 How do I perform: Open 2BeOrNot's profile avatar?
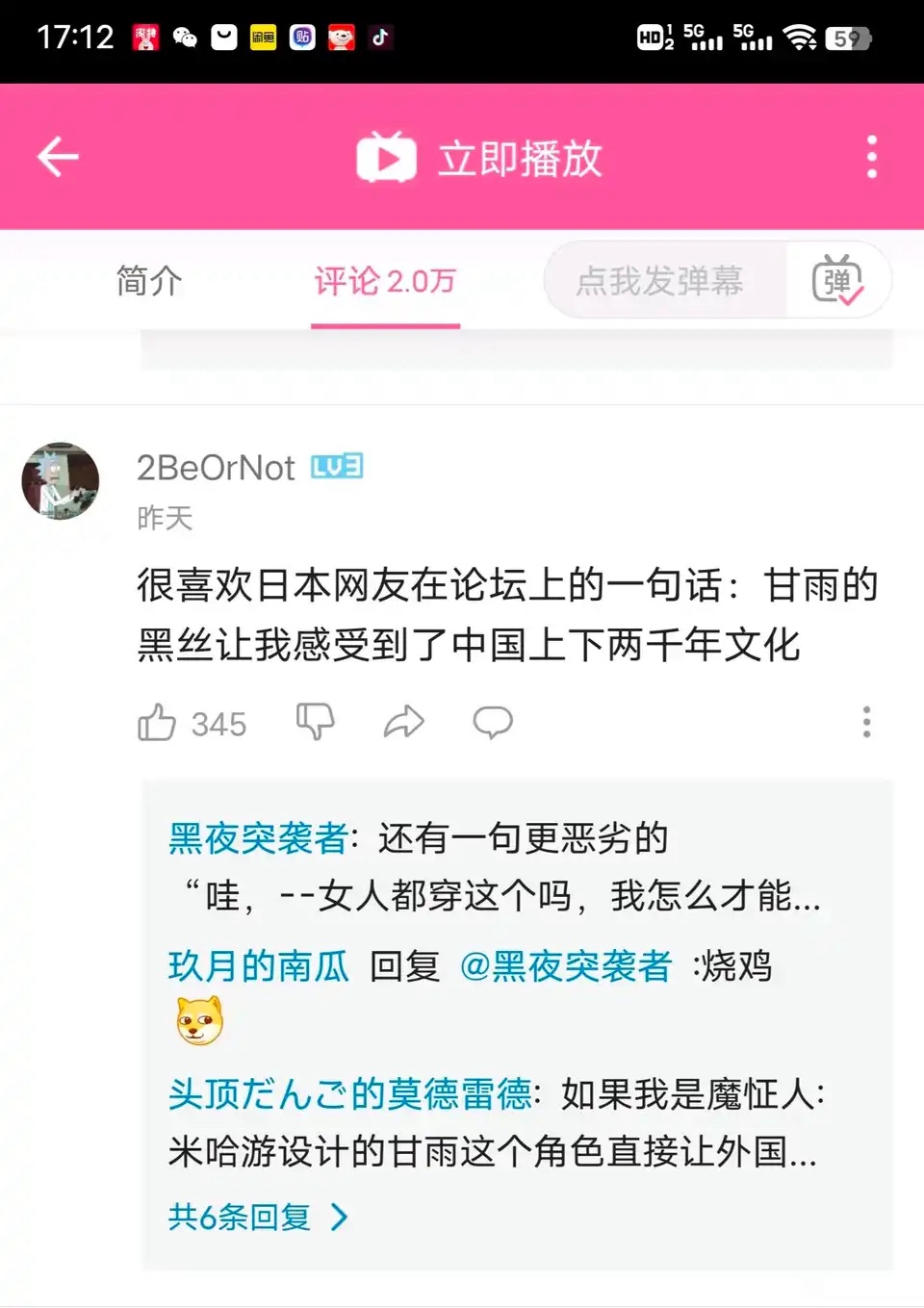click(x=61, y=481)
